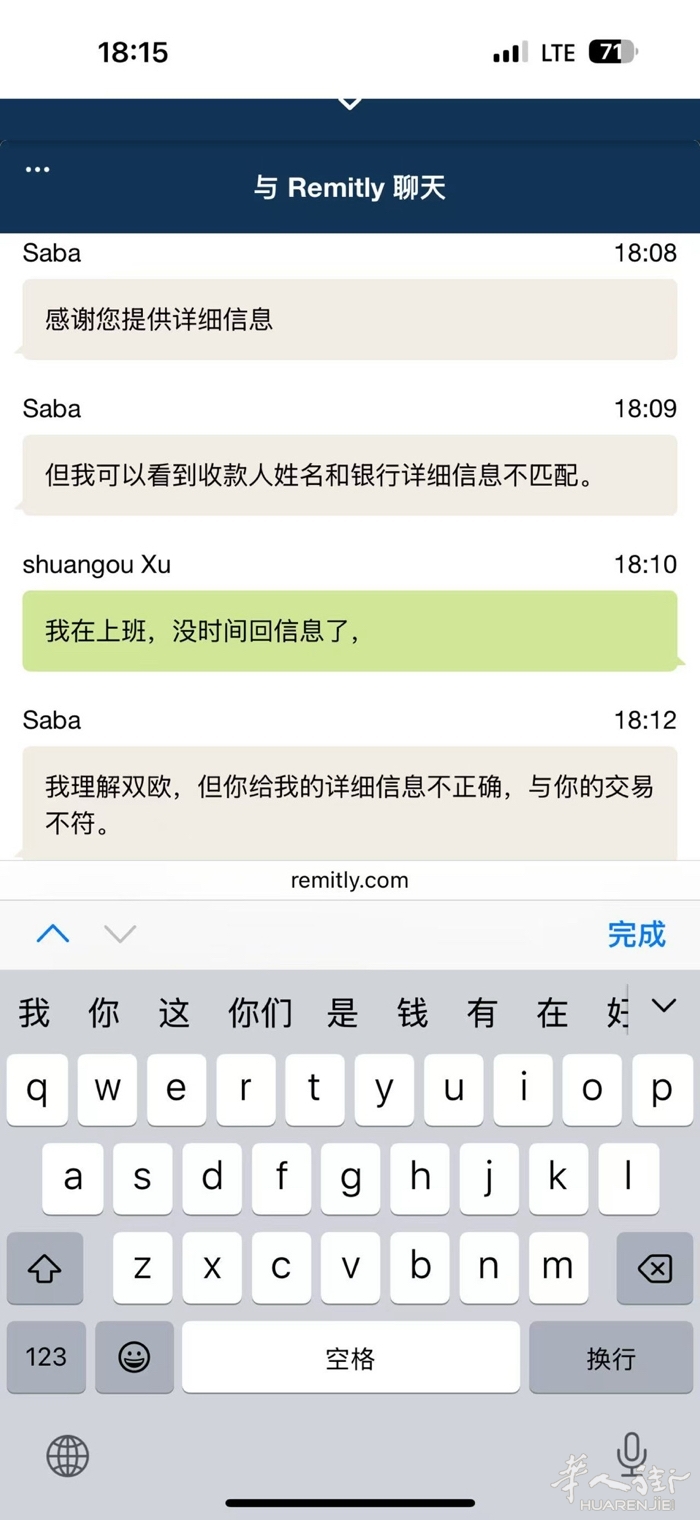Screen dimensions: 700x1520
Task: Start voice dictation with the microphone
Action: click(630, 1455)
